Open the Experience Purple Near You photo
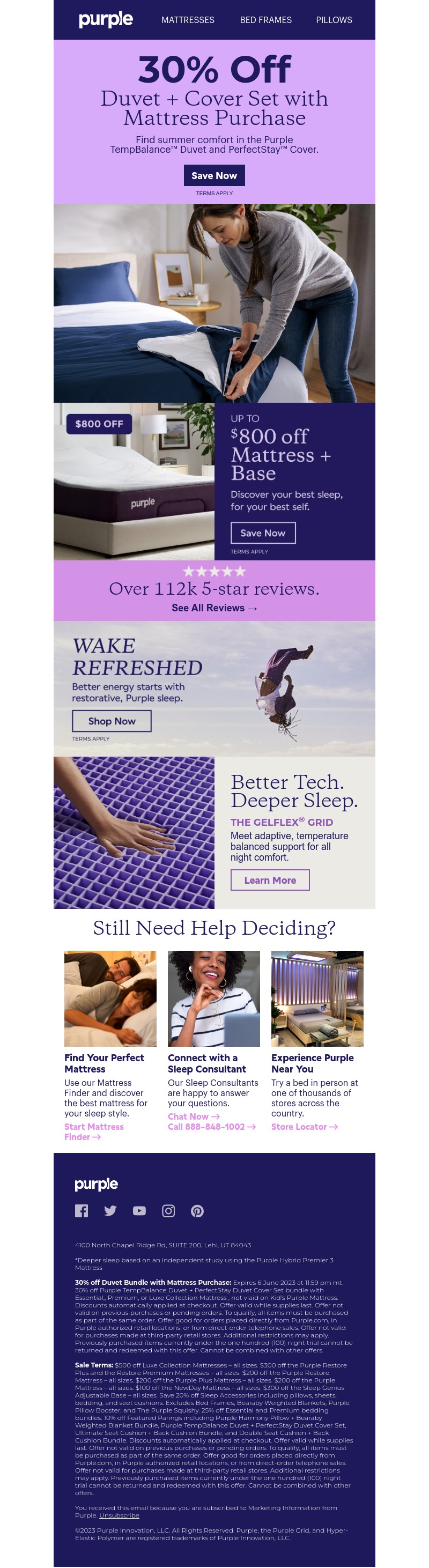This screenshot has height=1568, width=429. [x=317, y=999]
